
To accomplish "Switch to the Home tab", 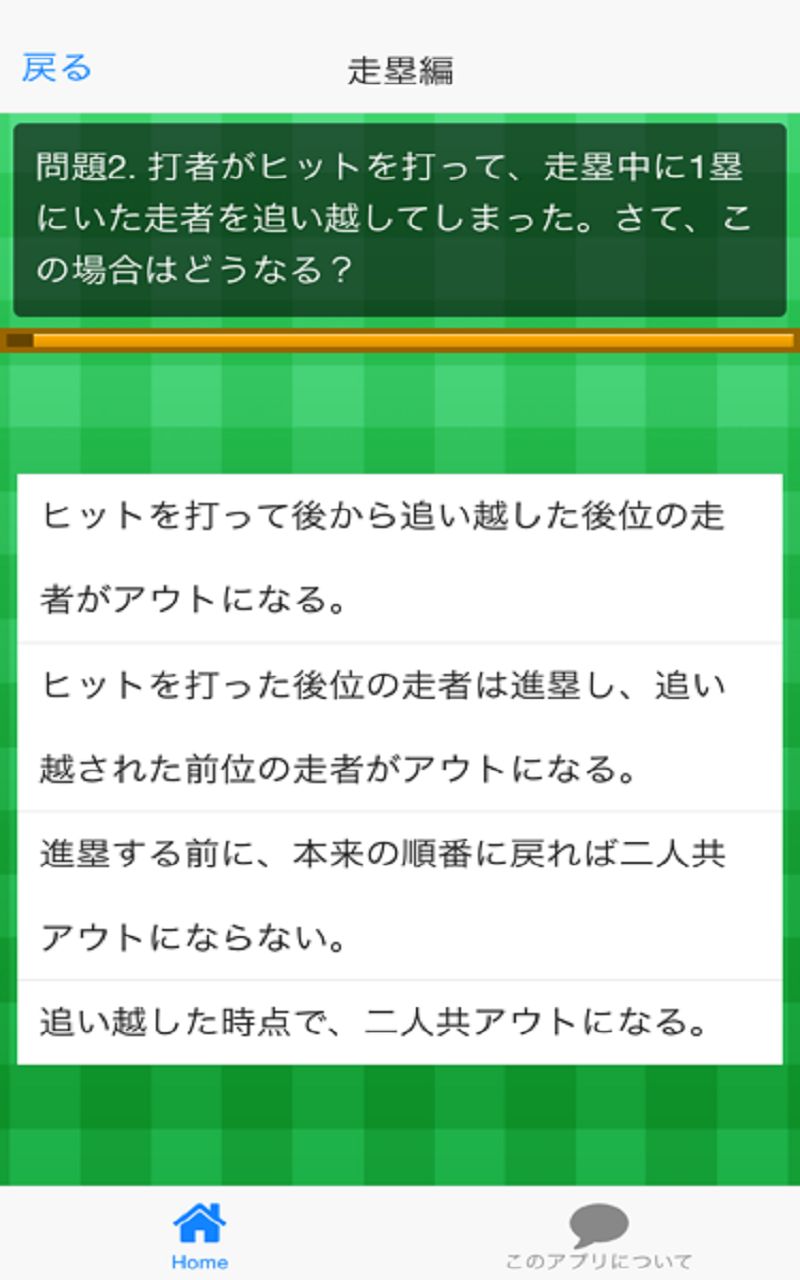I will coord(199,1234).
